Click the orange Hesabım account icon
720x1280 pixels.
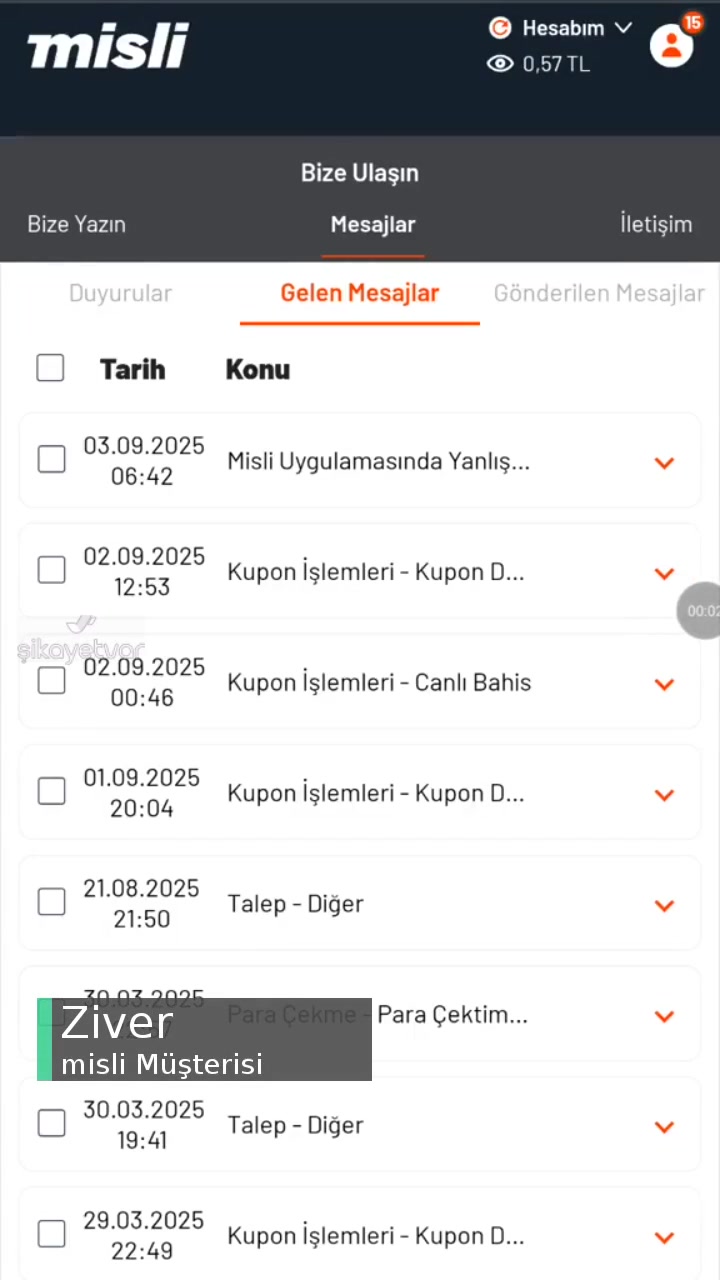[500, 28]
